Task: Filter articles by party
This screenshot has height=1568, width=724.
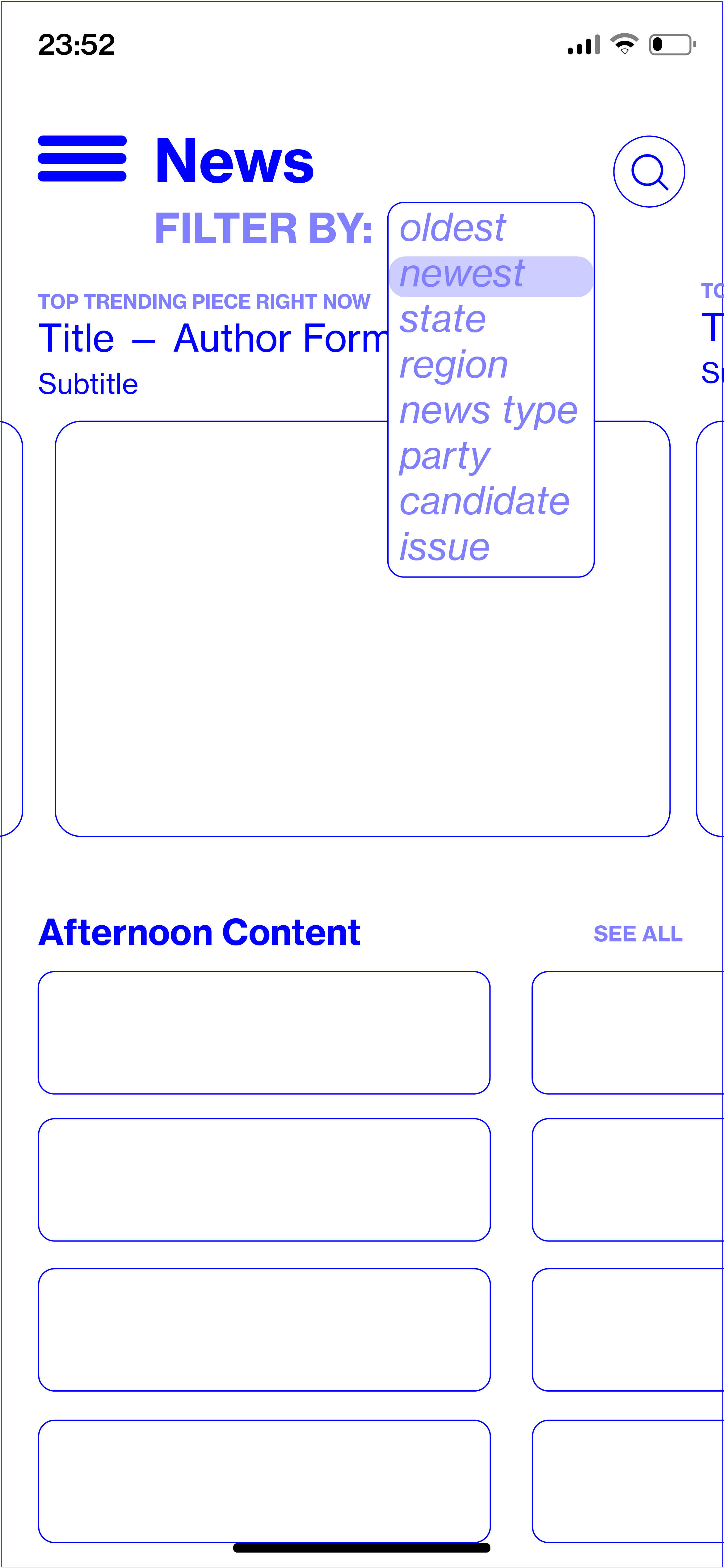Action: coord(445,457)
